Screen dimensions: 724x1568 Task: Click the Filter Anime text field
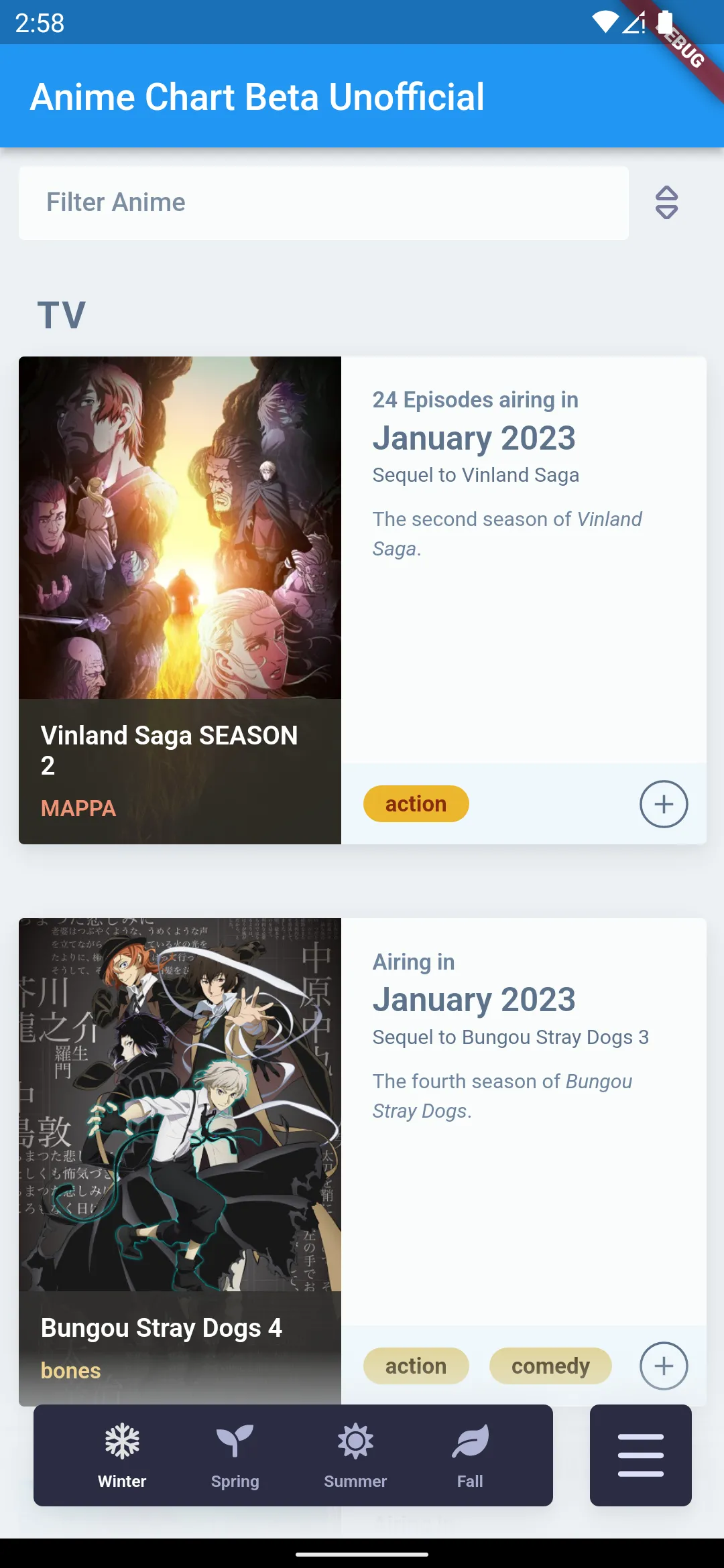(325, 202)
